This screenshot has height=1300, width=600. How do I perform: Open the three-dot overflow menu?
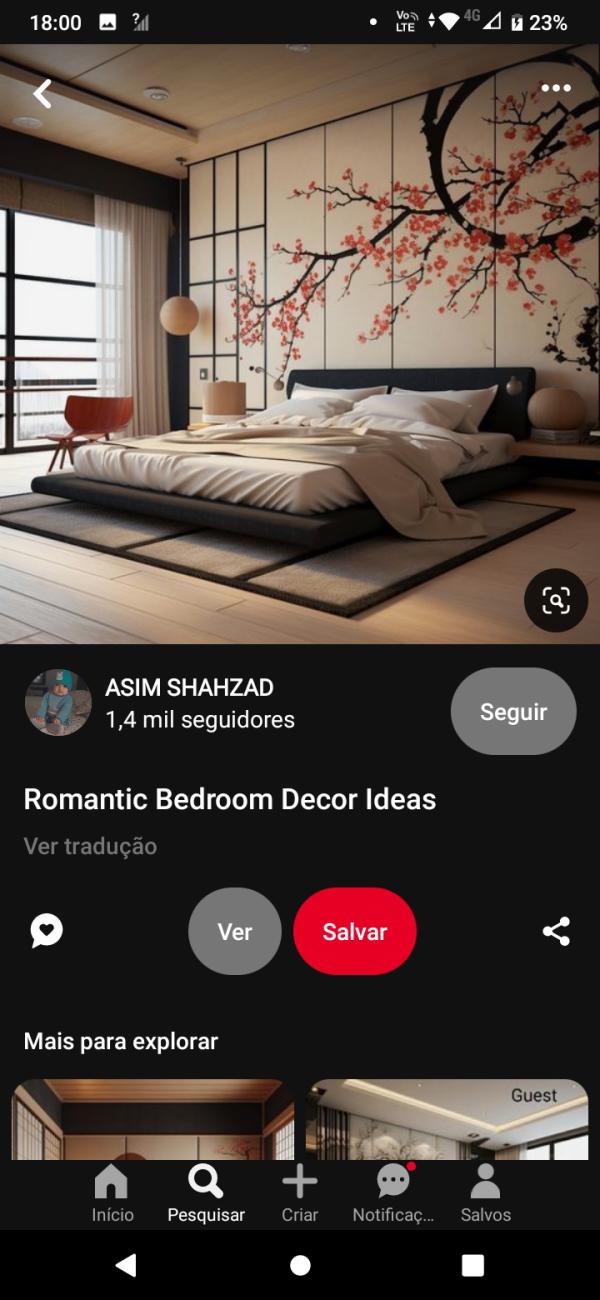click(556, 89)
